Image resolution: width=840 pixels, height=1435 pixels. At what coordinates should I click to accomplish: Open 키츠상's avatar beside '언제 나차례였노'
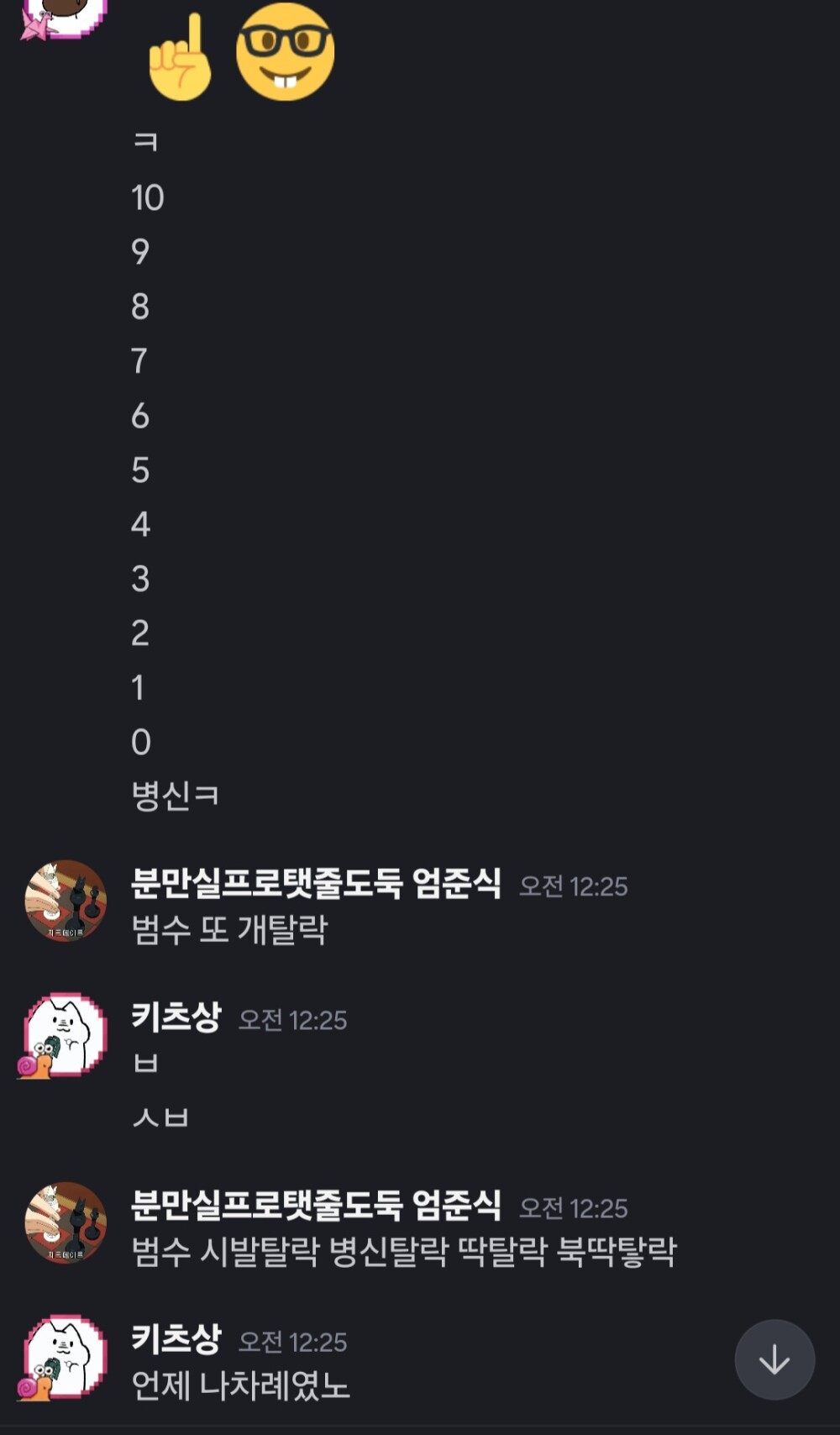[66, 1357]
